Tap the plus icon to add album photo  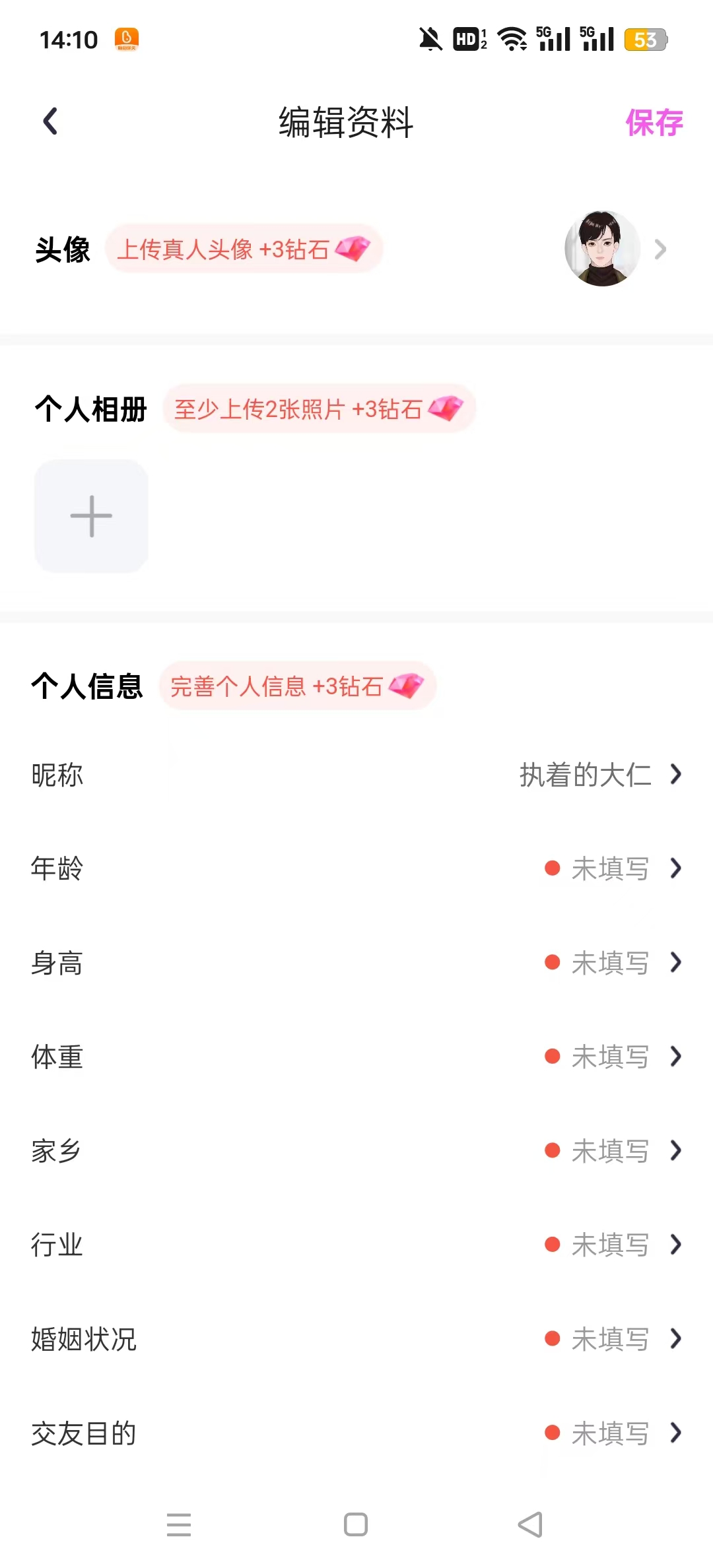pyautogui.click(x=90, y=516)
